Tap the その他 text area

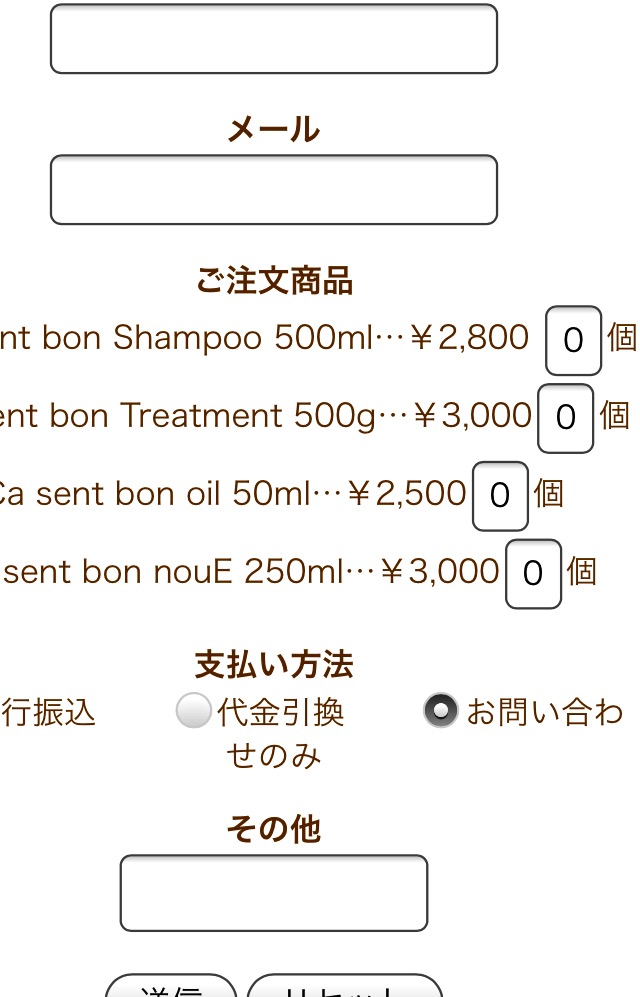[x=273, y=892]
